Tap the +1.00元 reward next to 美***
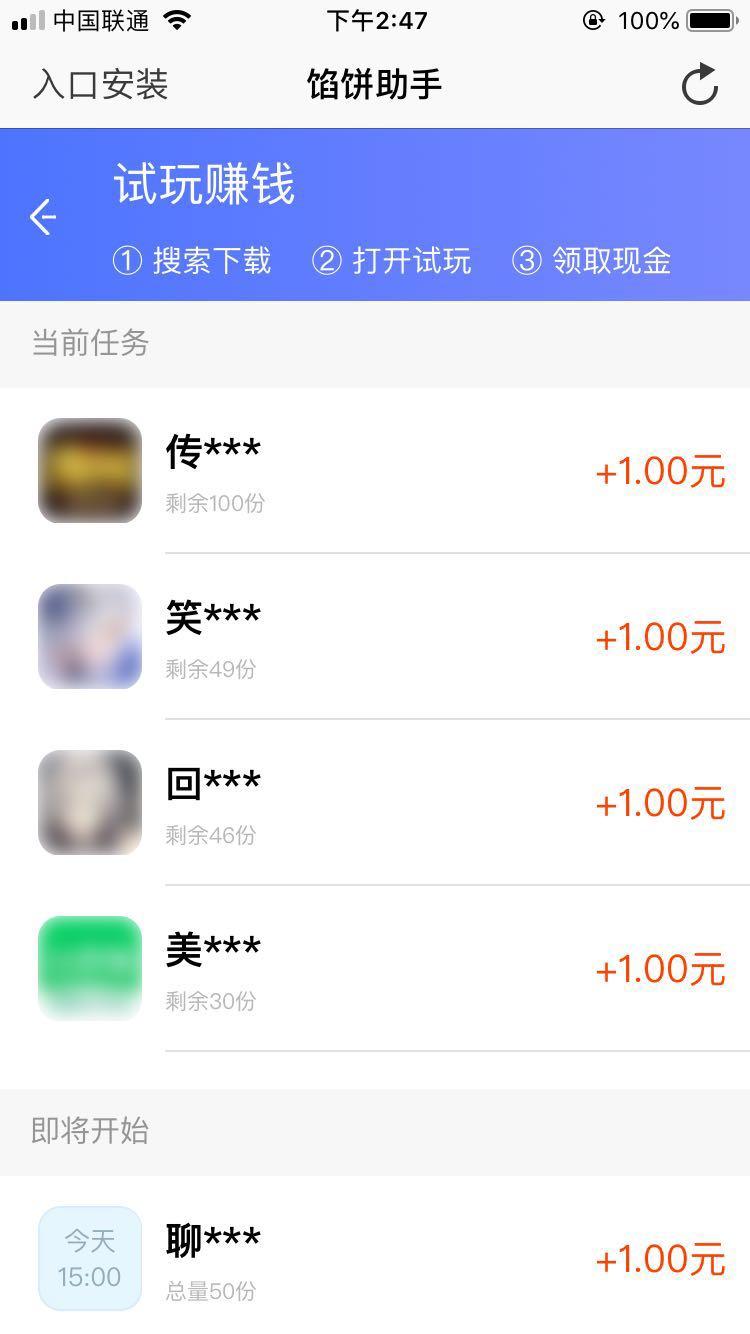Screen dimensions: 750x1334 pos(659,967)
